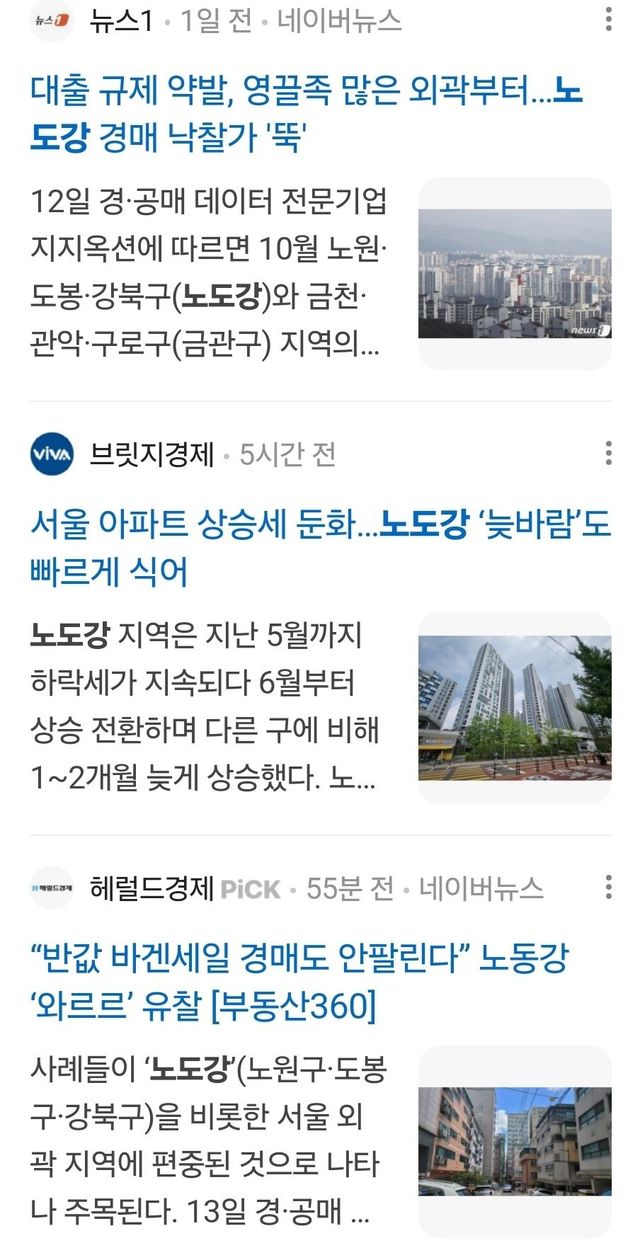Open 네이버뉴스 link next to 헤럴드경제
This screenshot has width=640, height=1252.
pyautogui.click(x=481, y=888)
